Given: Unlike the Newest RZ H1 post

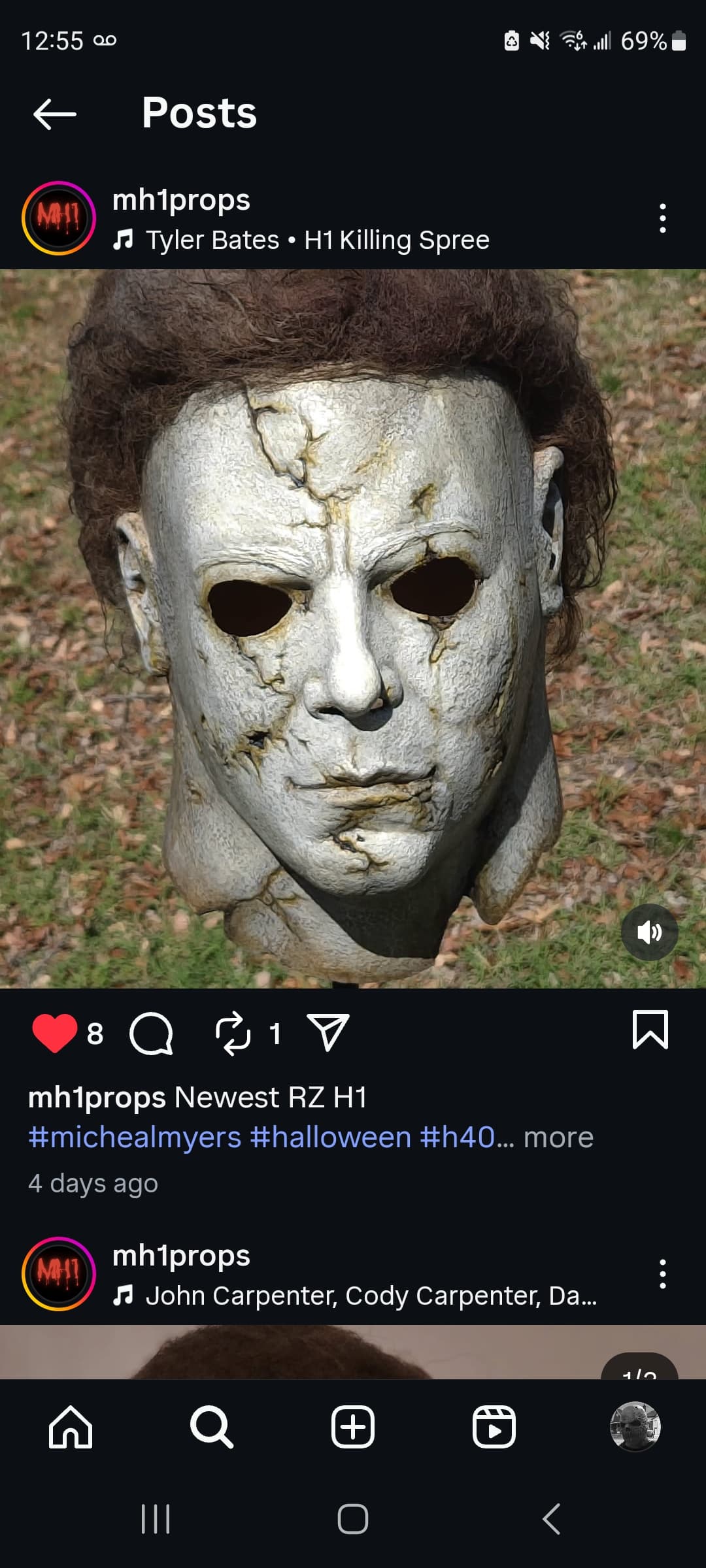Looking at the screenshot, I should [x=55, y=1033].
